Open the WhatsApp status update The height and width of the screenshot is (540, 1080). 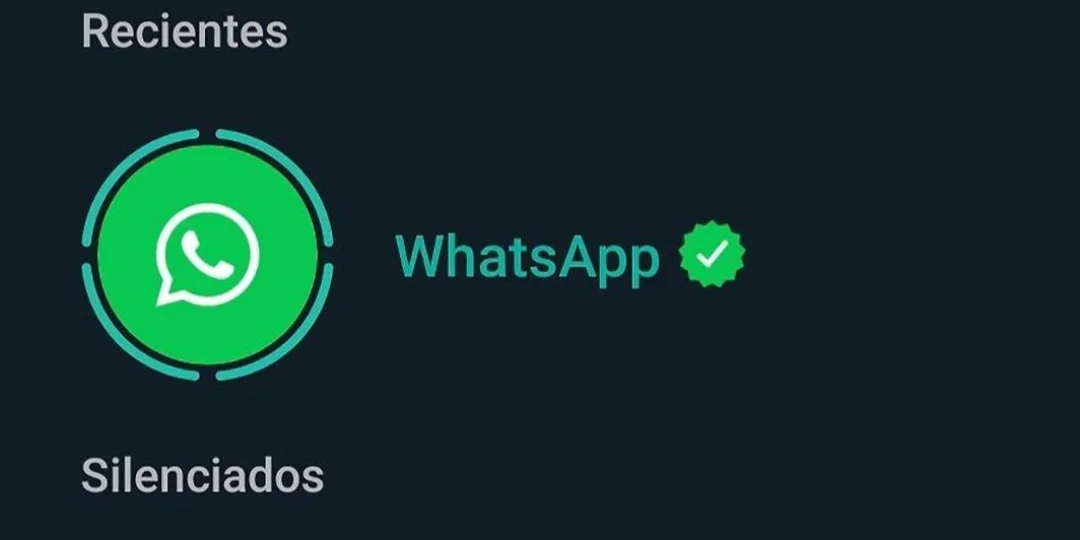pos(208,255)
